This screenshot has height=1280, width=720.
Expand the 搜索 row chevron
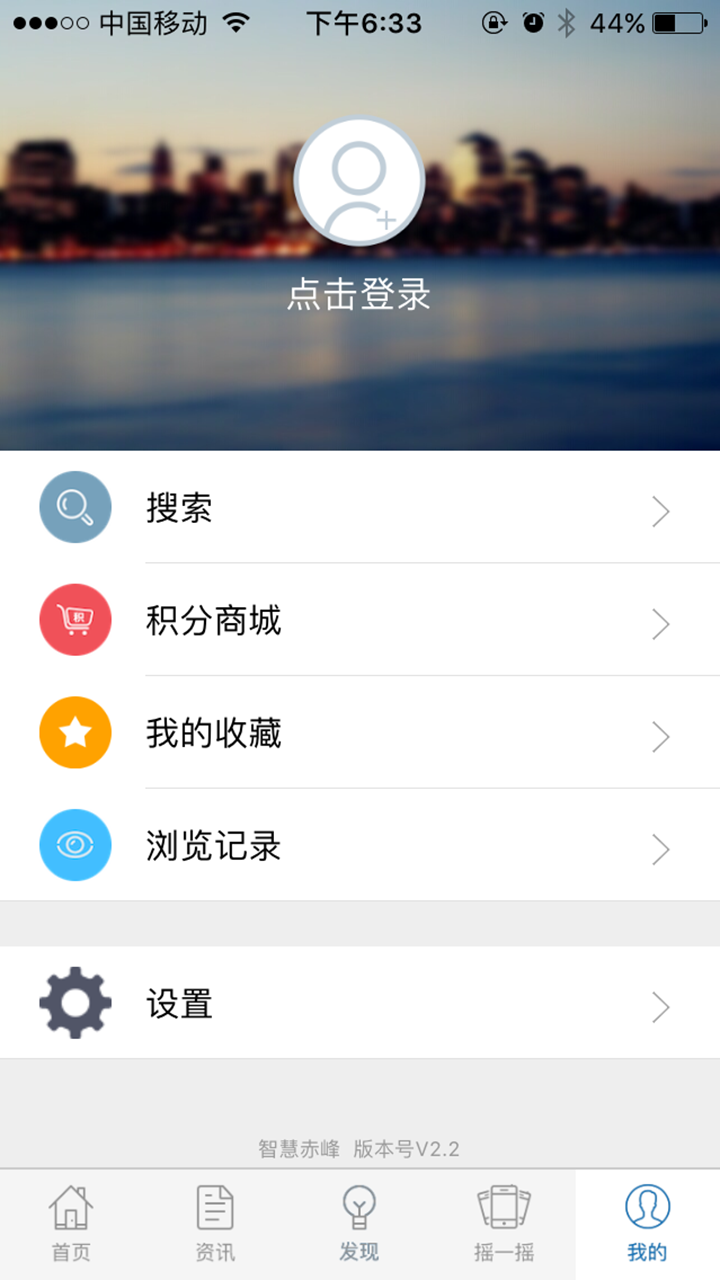[x=660, y=511]
